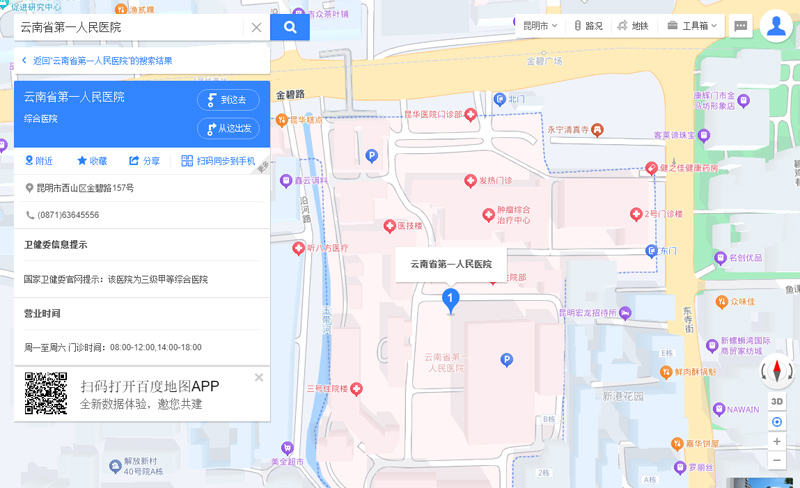Search nearby with the 附近 button
The width and height of the screenshot is (800, 488).
coord(40,161)
